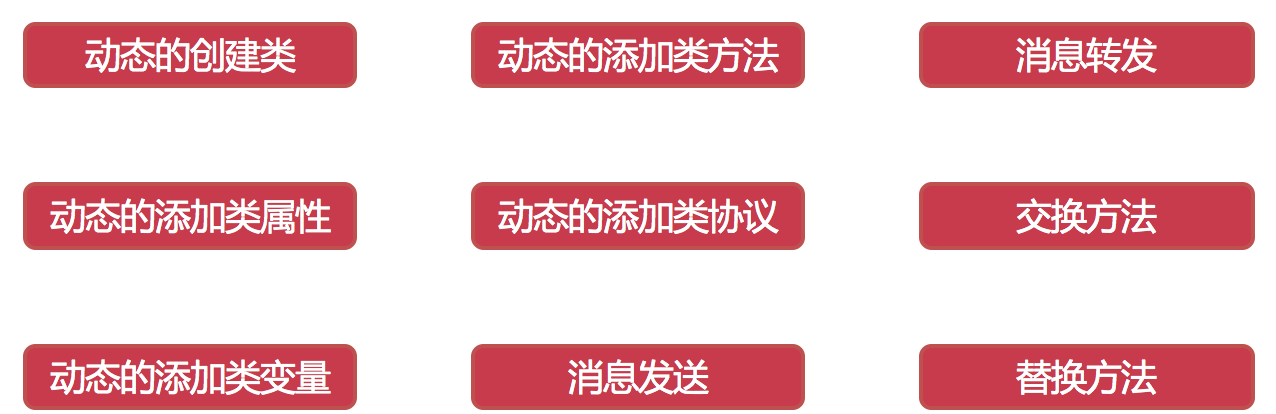Run the 交换方法 button
This screenshot has width=1276, height=414.
coord(1086,216)
